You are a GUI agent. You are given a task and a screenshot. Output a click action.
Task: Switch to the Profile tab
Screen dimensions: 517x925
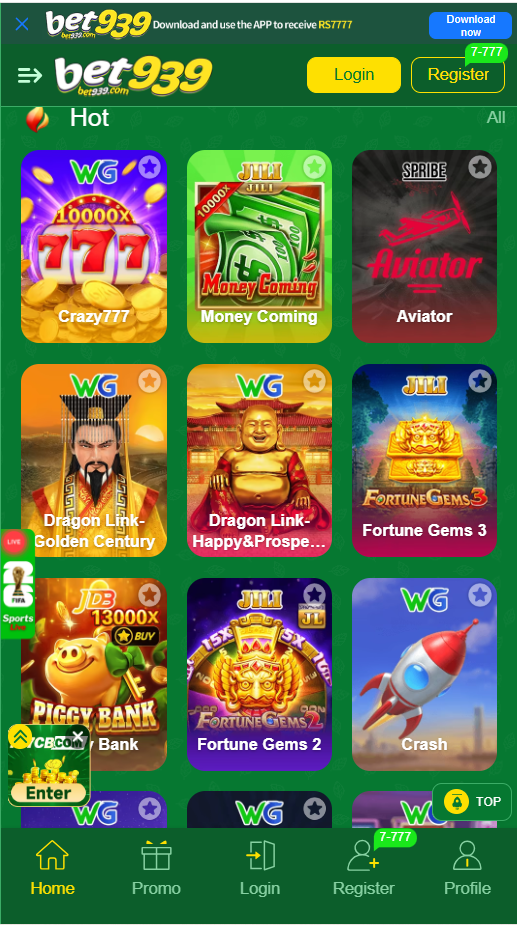(x=467, y=868)
